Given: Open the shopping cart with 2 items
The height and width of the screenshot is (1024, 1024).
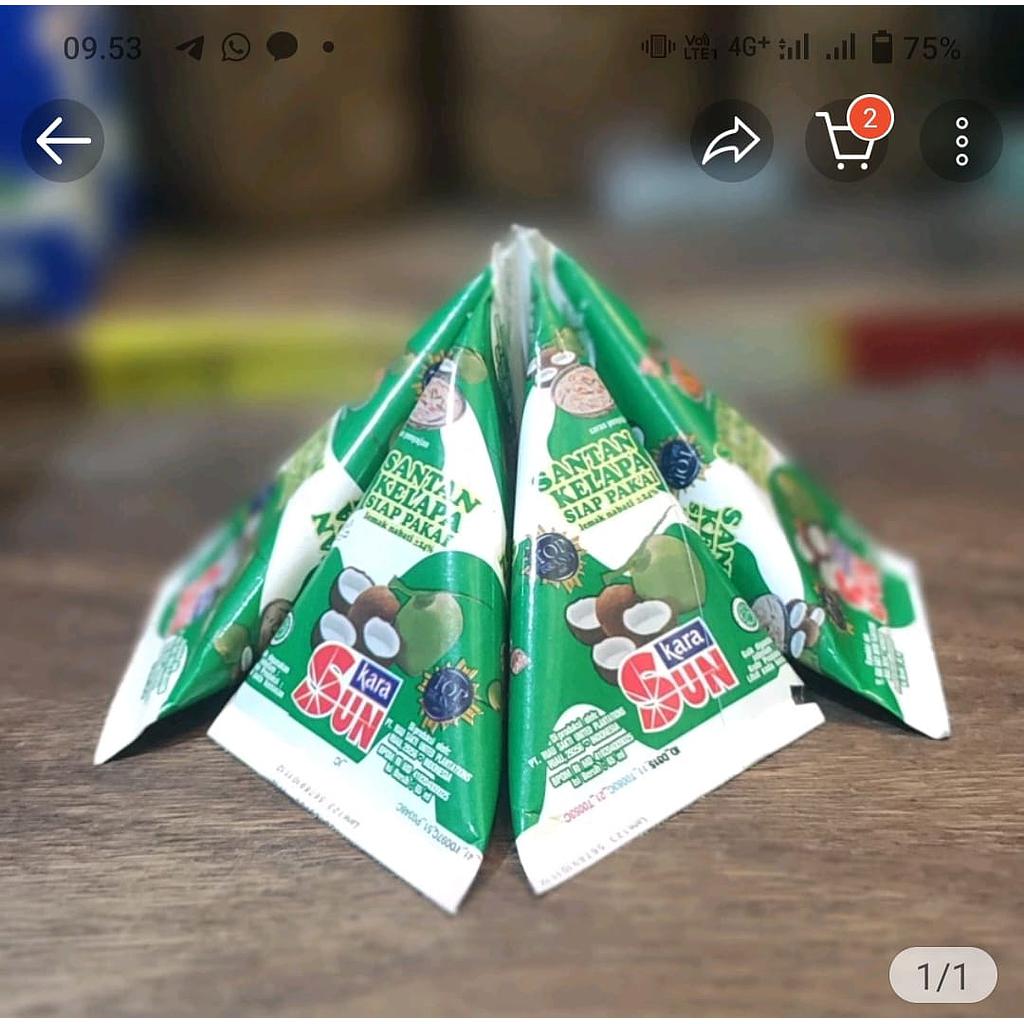Looking at the screenshot, I should coord(846,141).
